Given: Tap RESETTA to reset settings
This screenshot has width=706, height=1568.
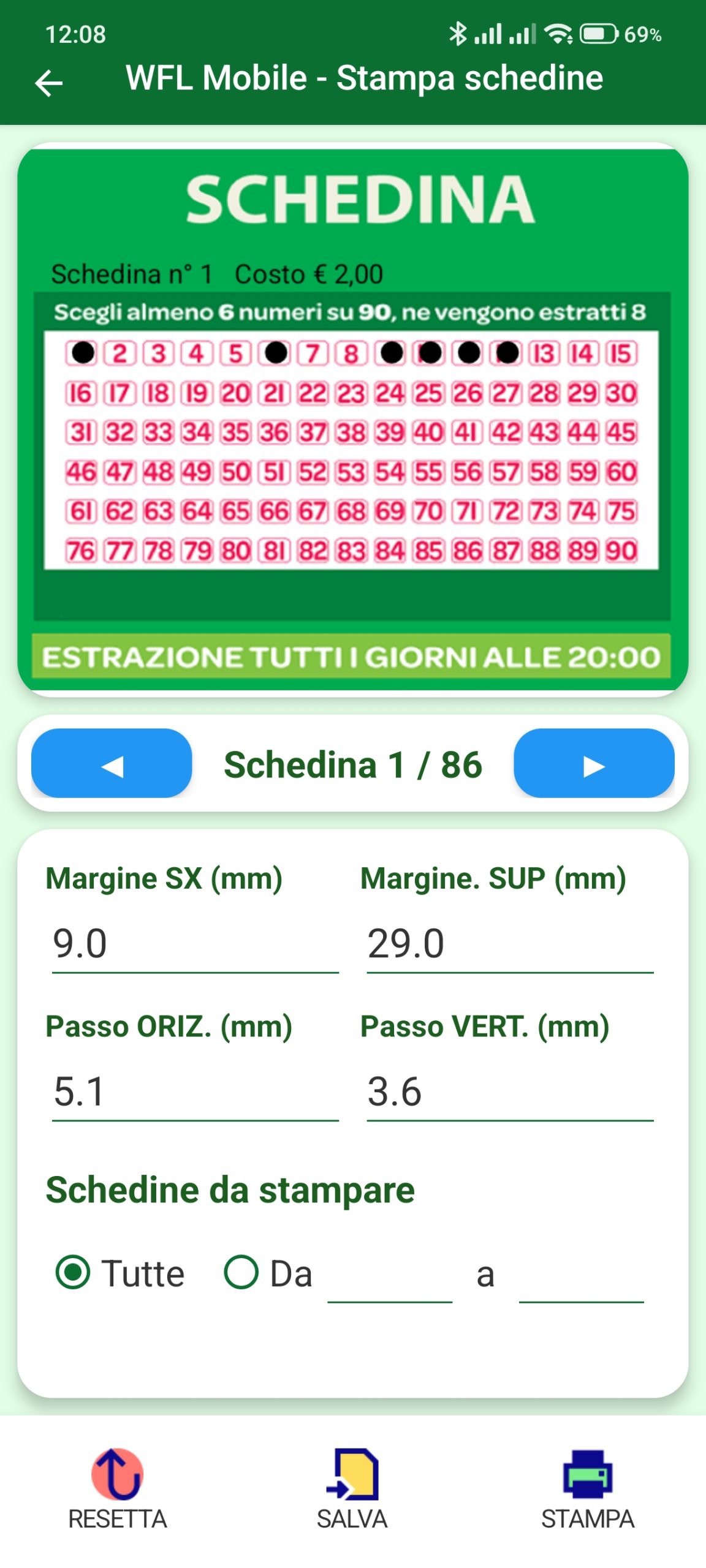Looking at the screenshot, I should 117,1490.
